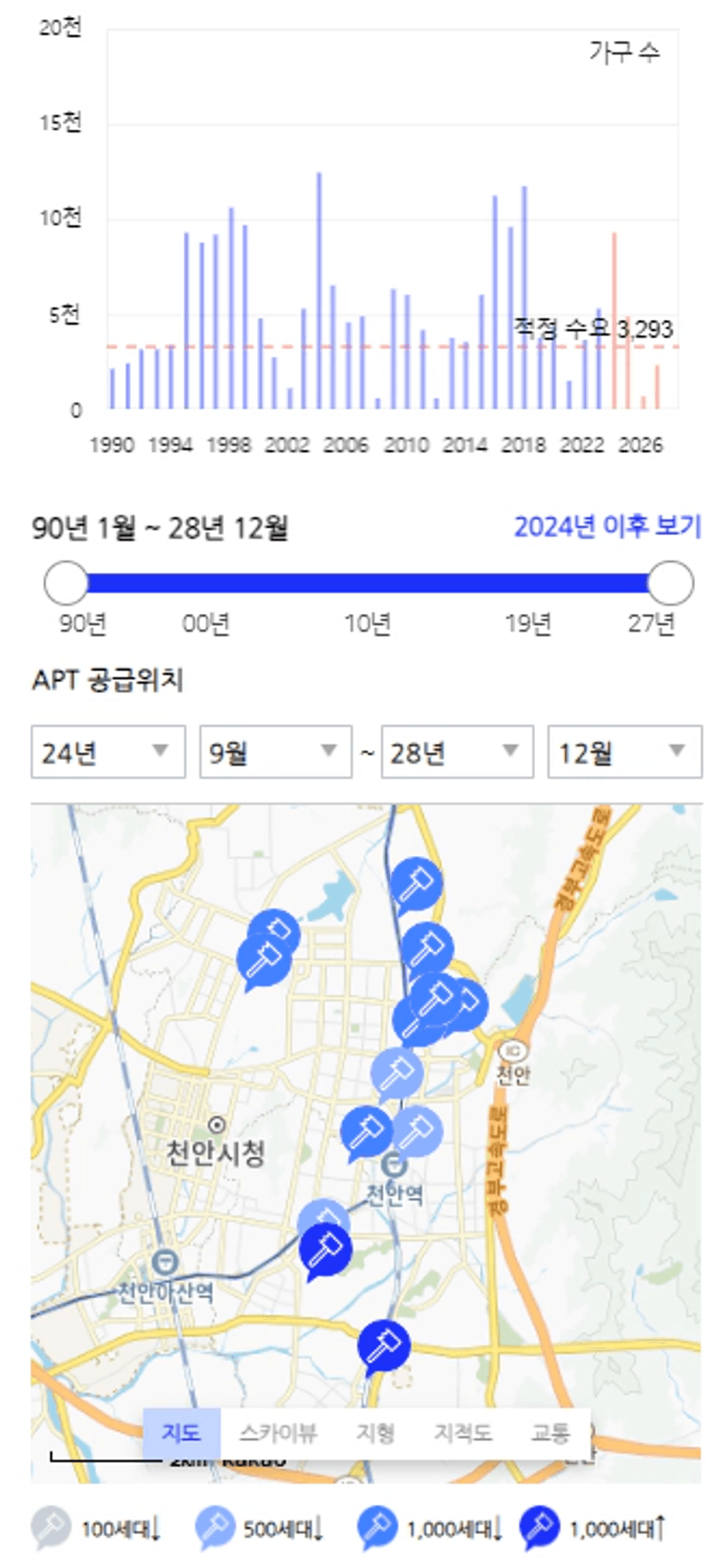Tap the left slider handle at 90년

click(67, 583)
